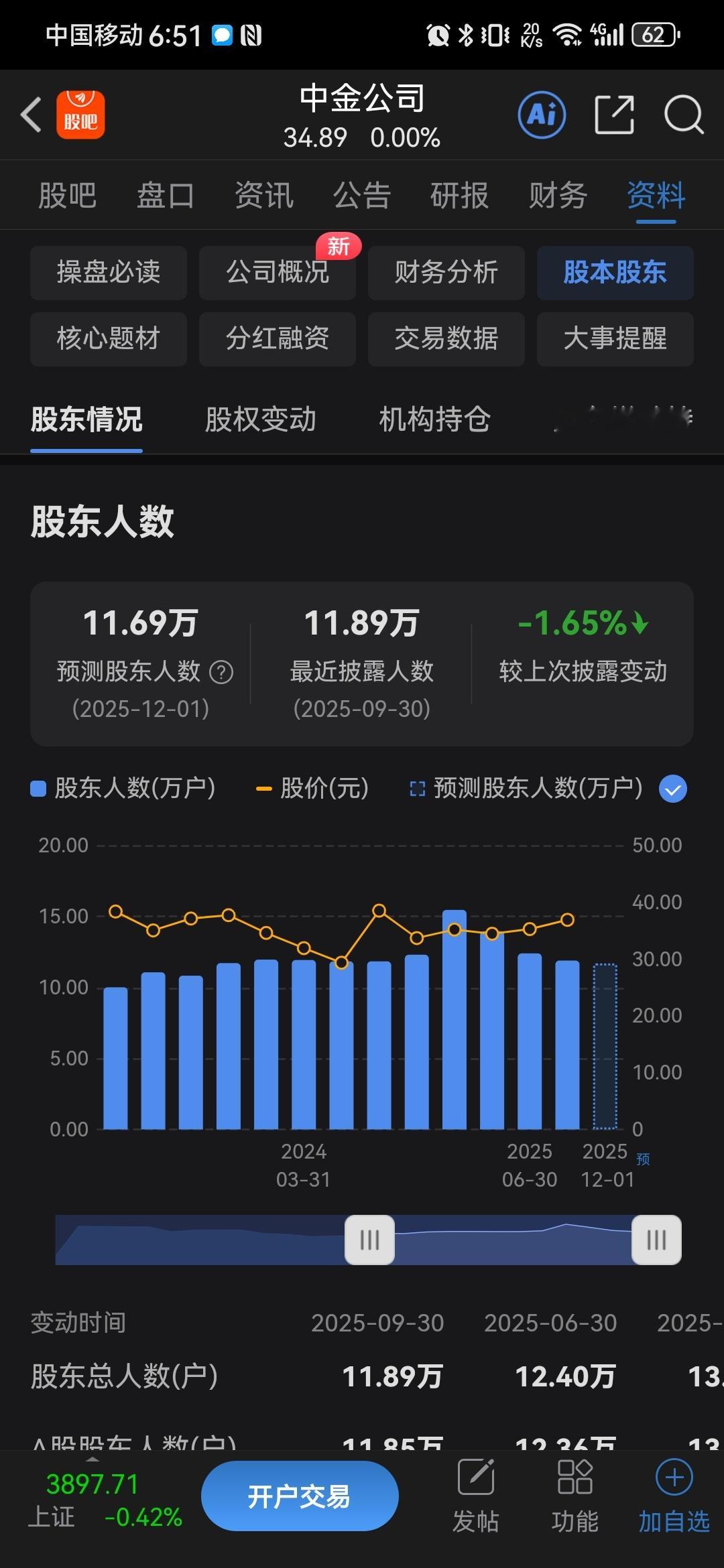This screenshot has width=724, height=1568.
Task: Open the 股吧 app logo icon
Action: pos(80,115)
